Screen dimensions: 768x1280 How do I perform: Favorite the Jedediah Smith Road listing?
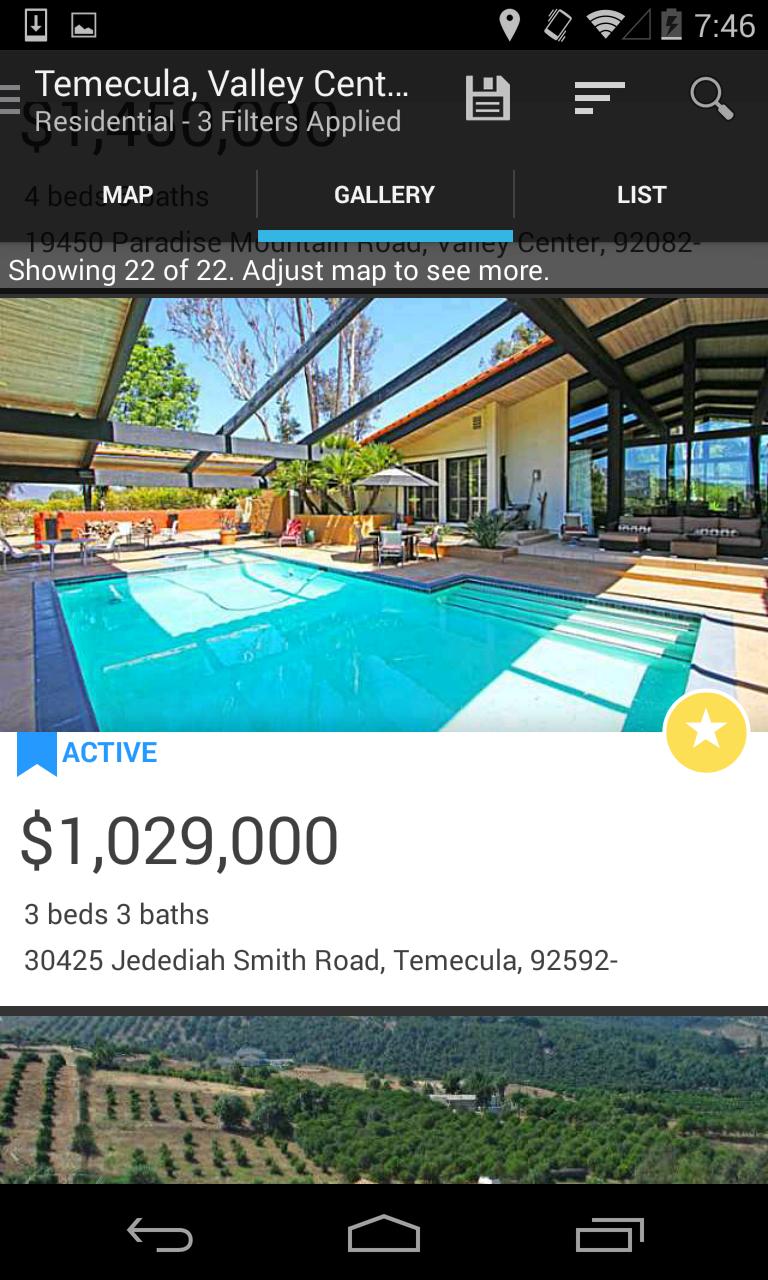[706, 731]
